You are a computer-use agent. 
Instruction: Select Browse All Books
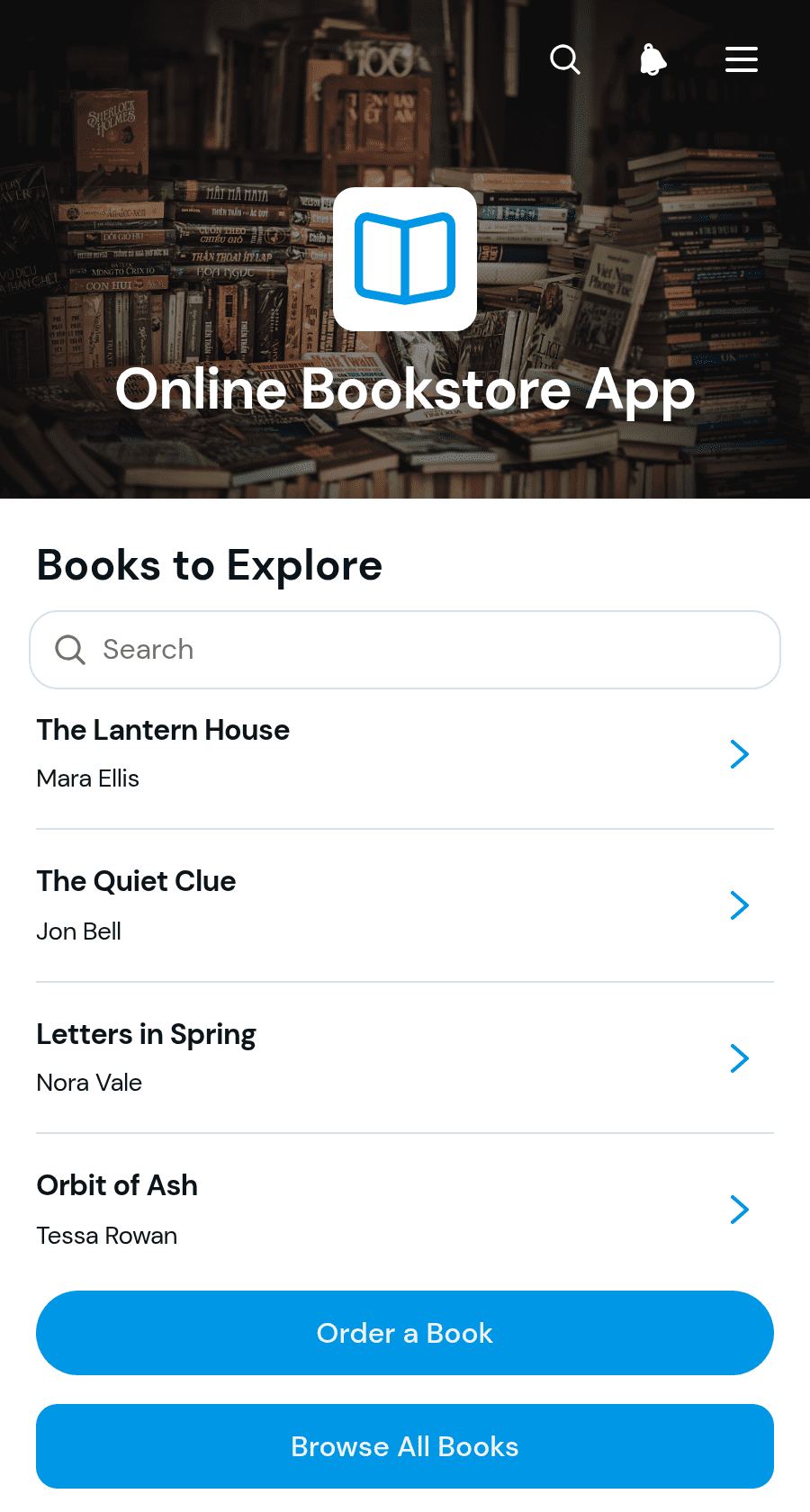tap(405, 1446)
